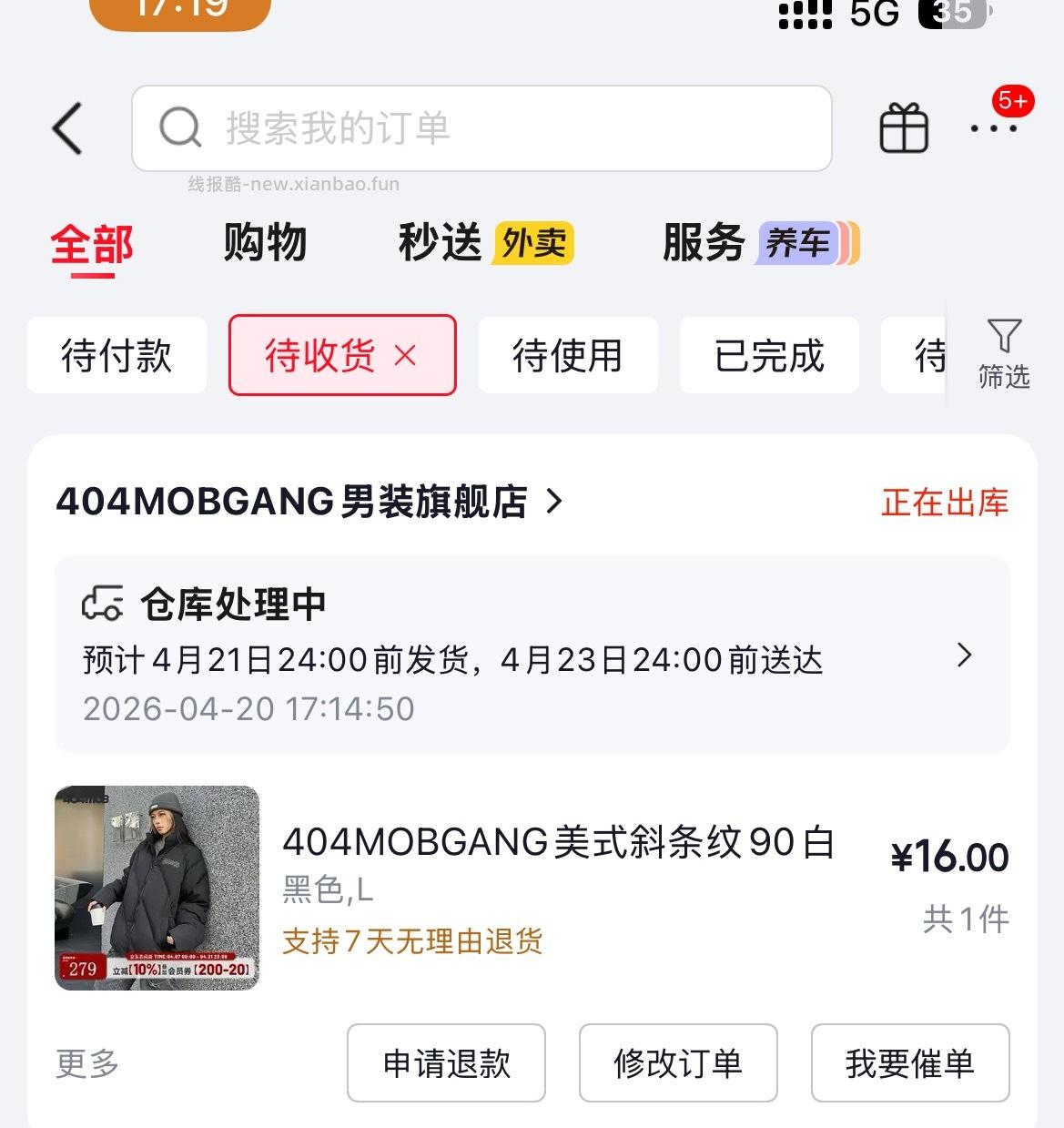This screenshot has width=1064, height=1128.
Task: Enable the 已完成 filter chip
Action: (x=768, y=356)
